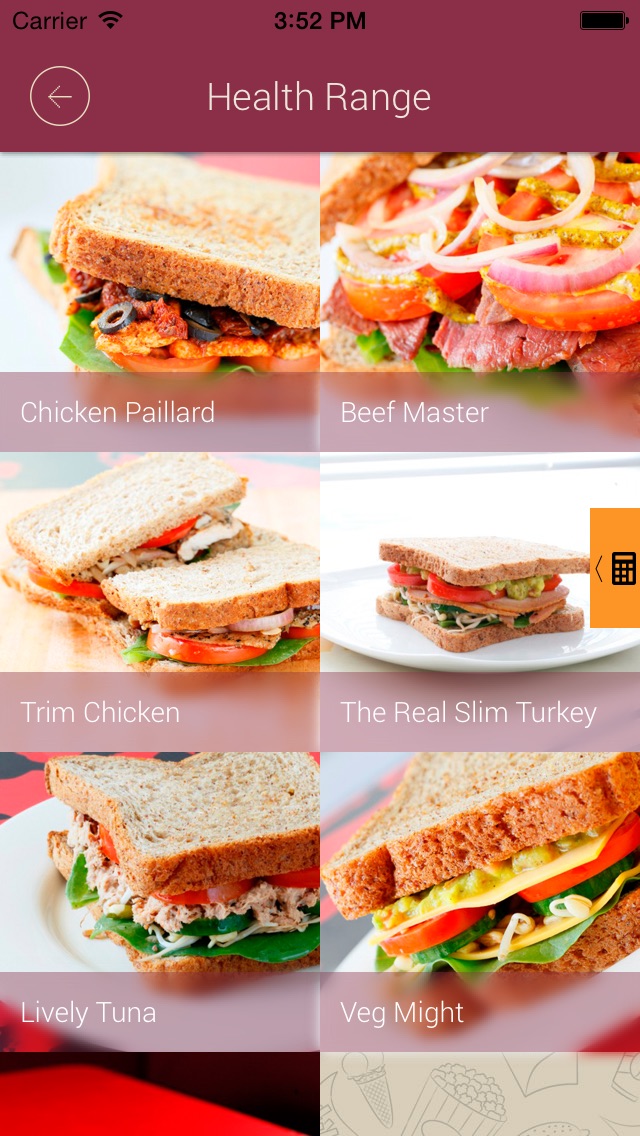
Task: Choose the Veg Might sandwich
Action: click(481, 902)
